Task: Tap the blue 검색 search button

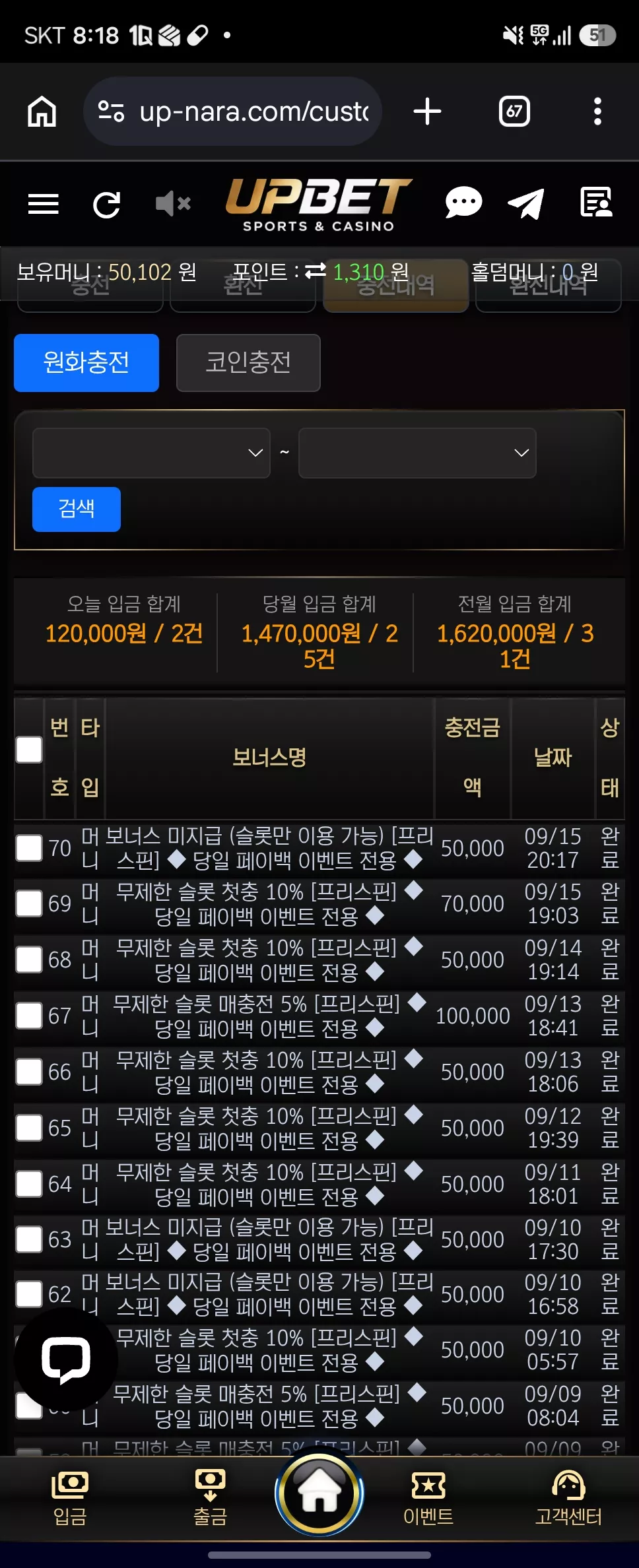Action: tap(77, 509)
